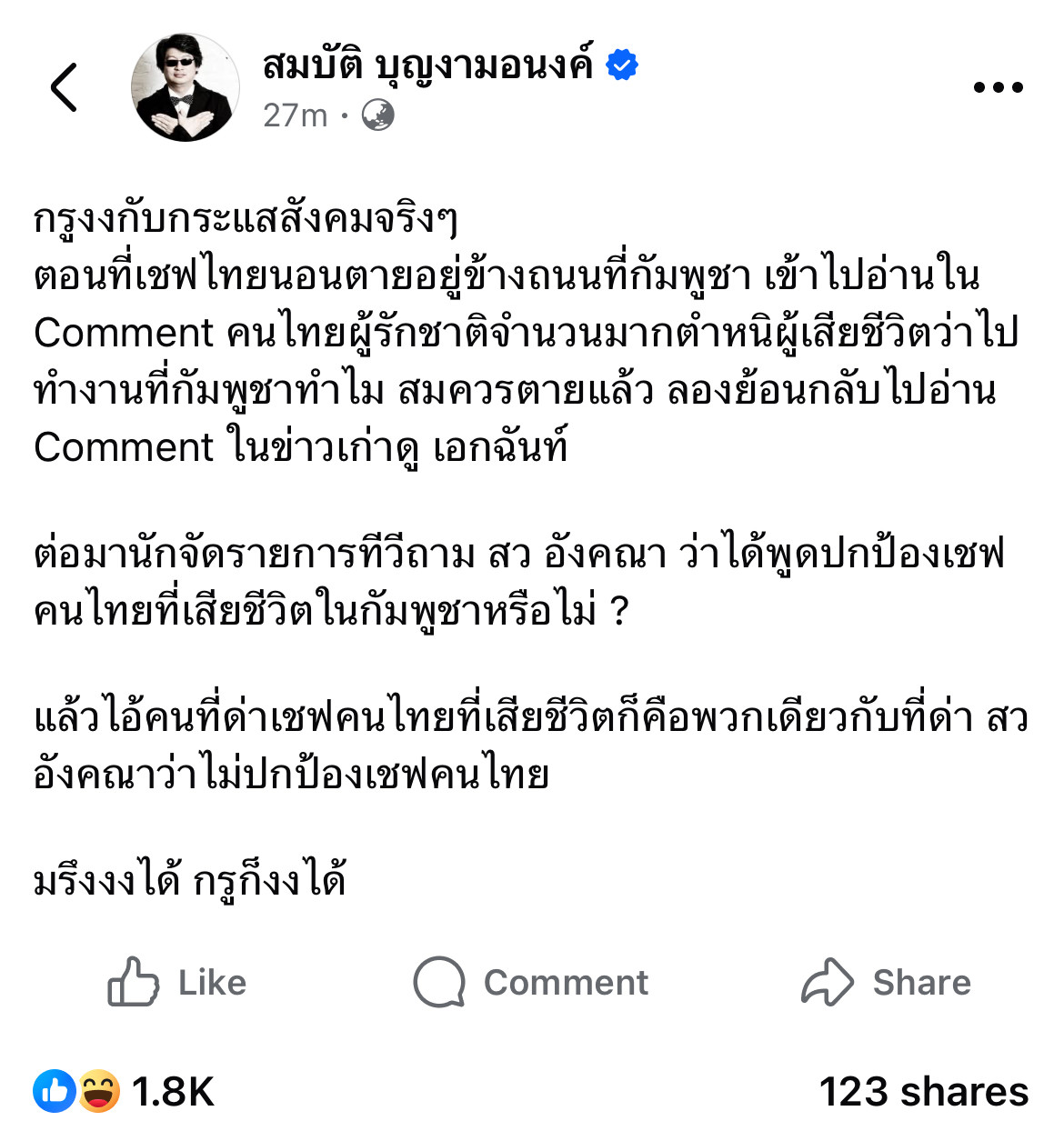The image size is (1064, 1131).
Task: See the 123 shares
Action: coord(923,1092)
